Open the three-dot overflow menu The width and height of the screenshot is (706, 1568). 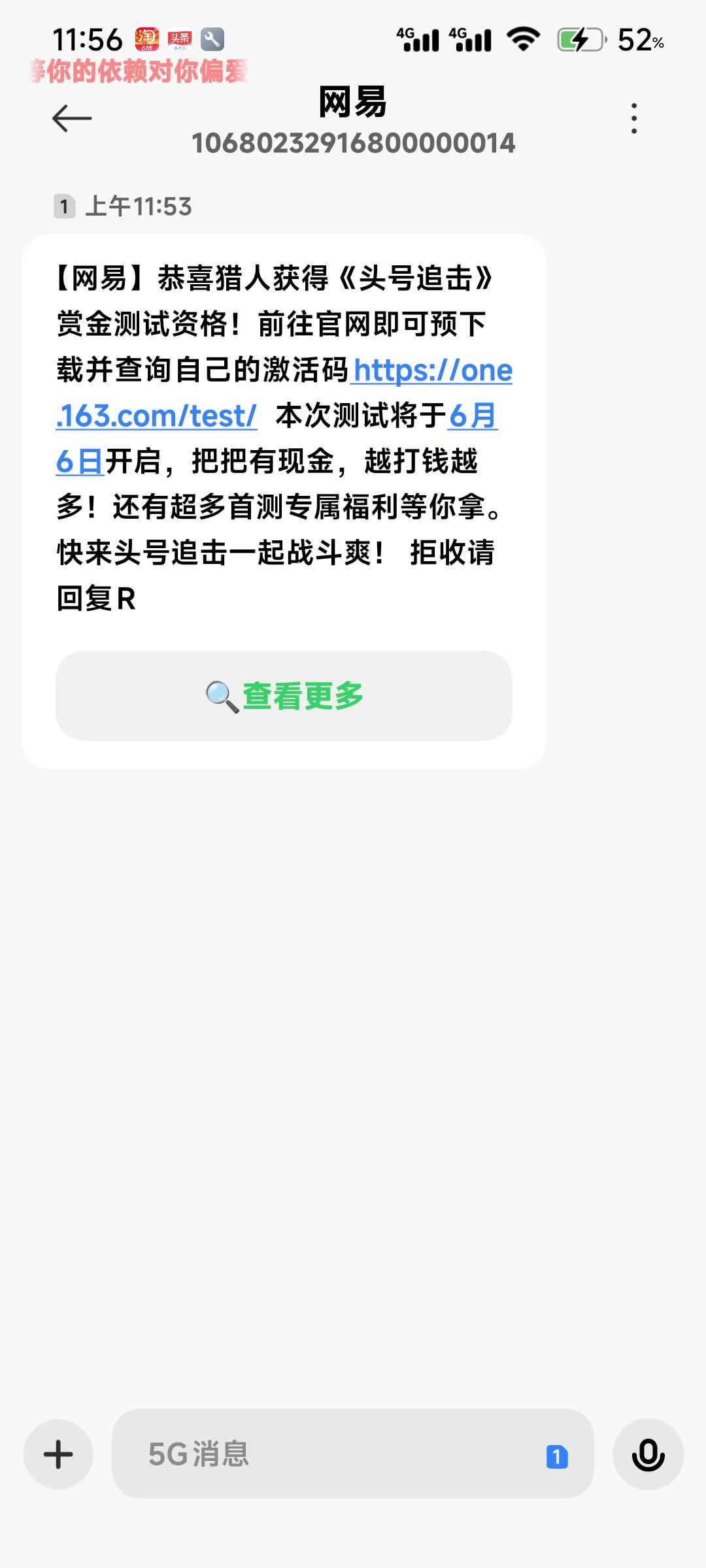pyautogui.click(x=633, y=118)
